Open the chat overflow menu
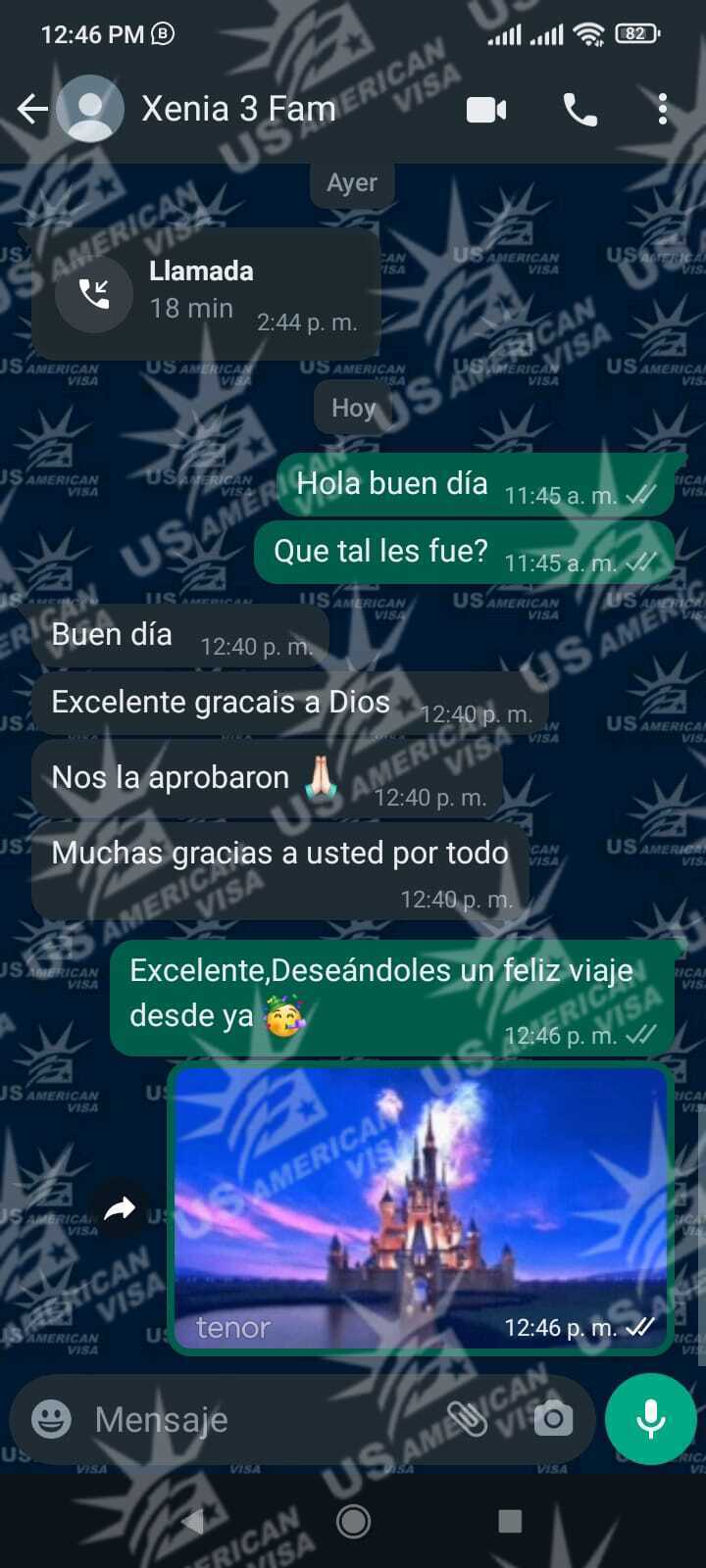 pyautogui.click(x=663, y=109)
